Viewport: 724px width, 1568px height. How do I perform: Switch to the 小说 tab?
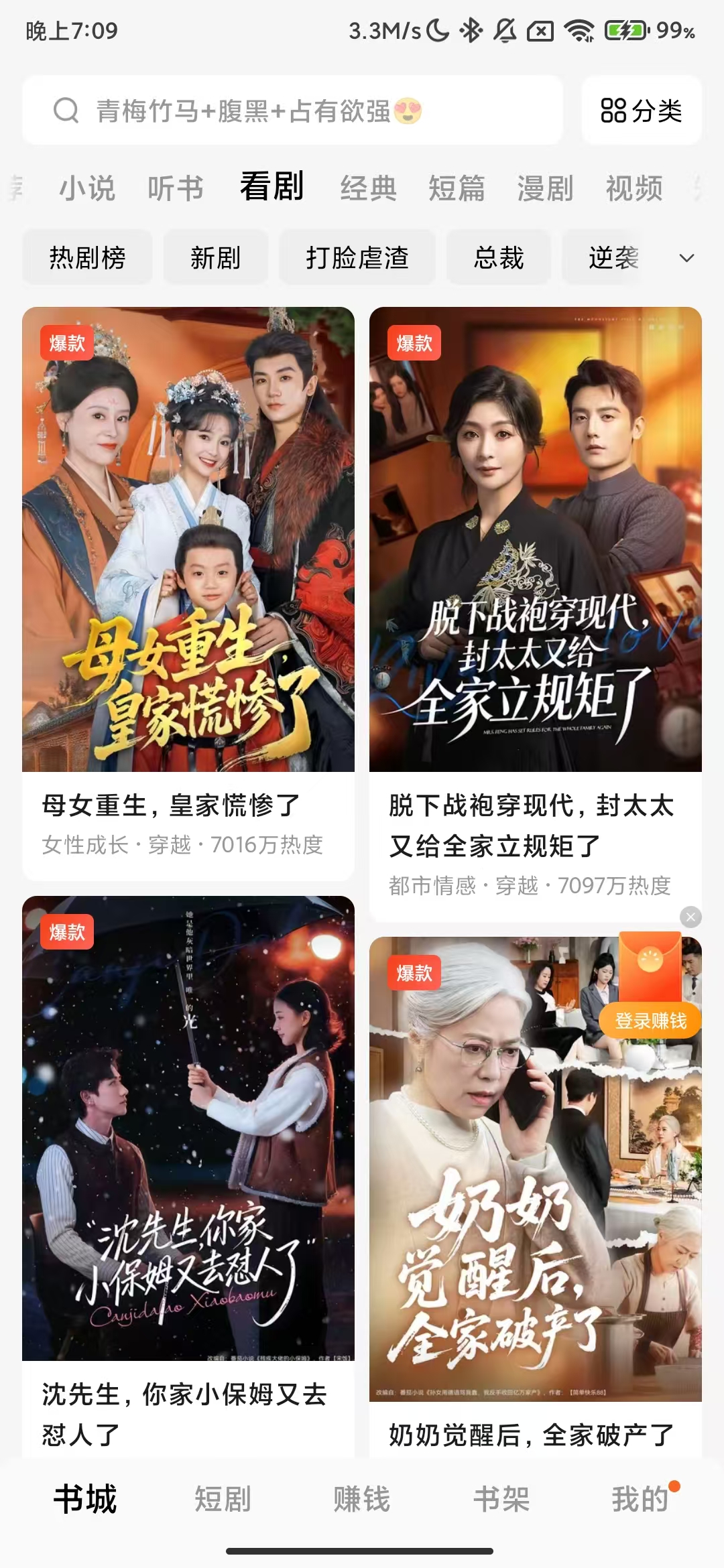(x=88, y=188)
